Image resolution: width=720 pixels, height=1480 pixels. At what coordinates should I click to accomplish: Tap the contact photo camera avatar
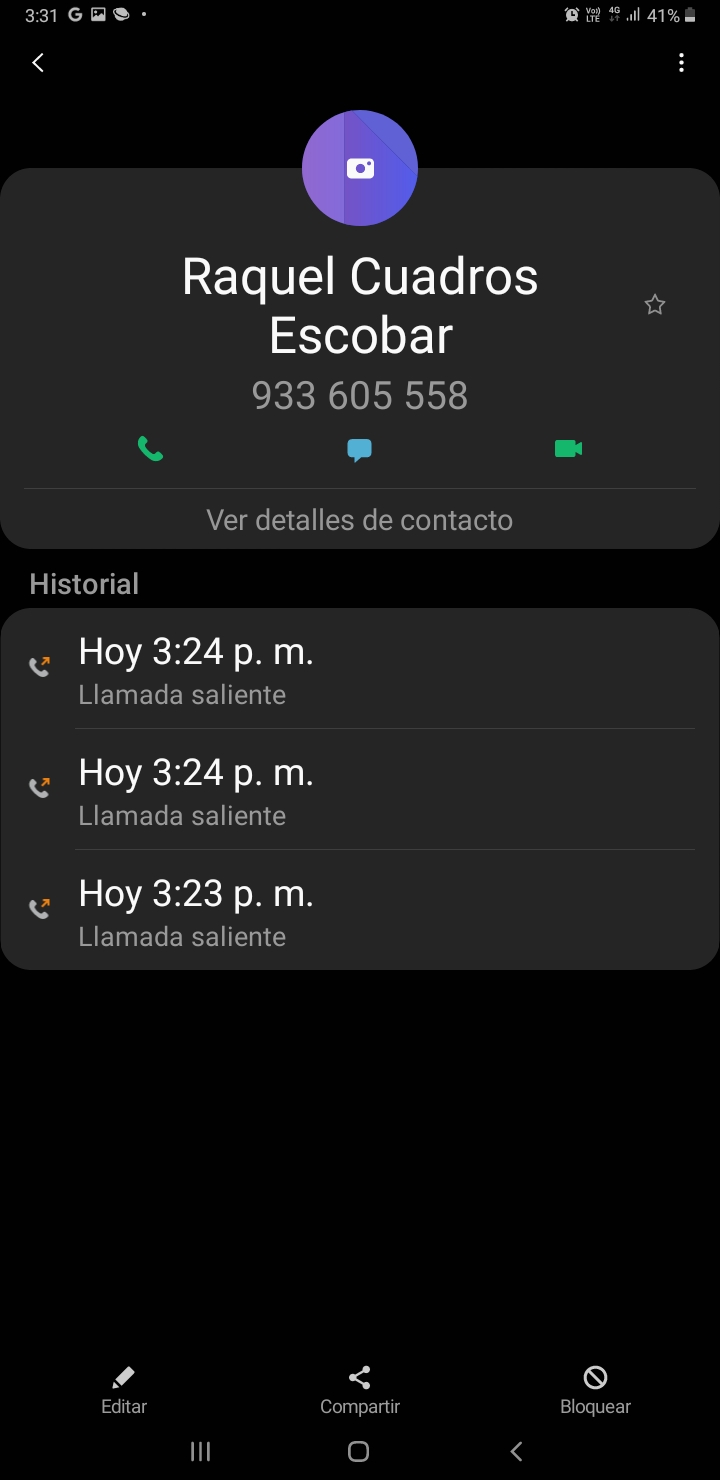(360, 168)
